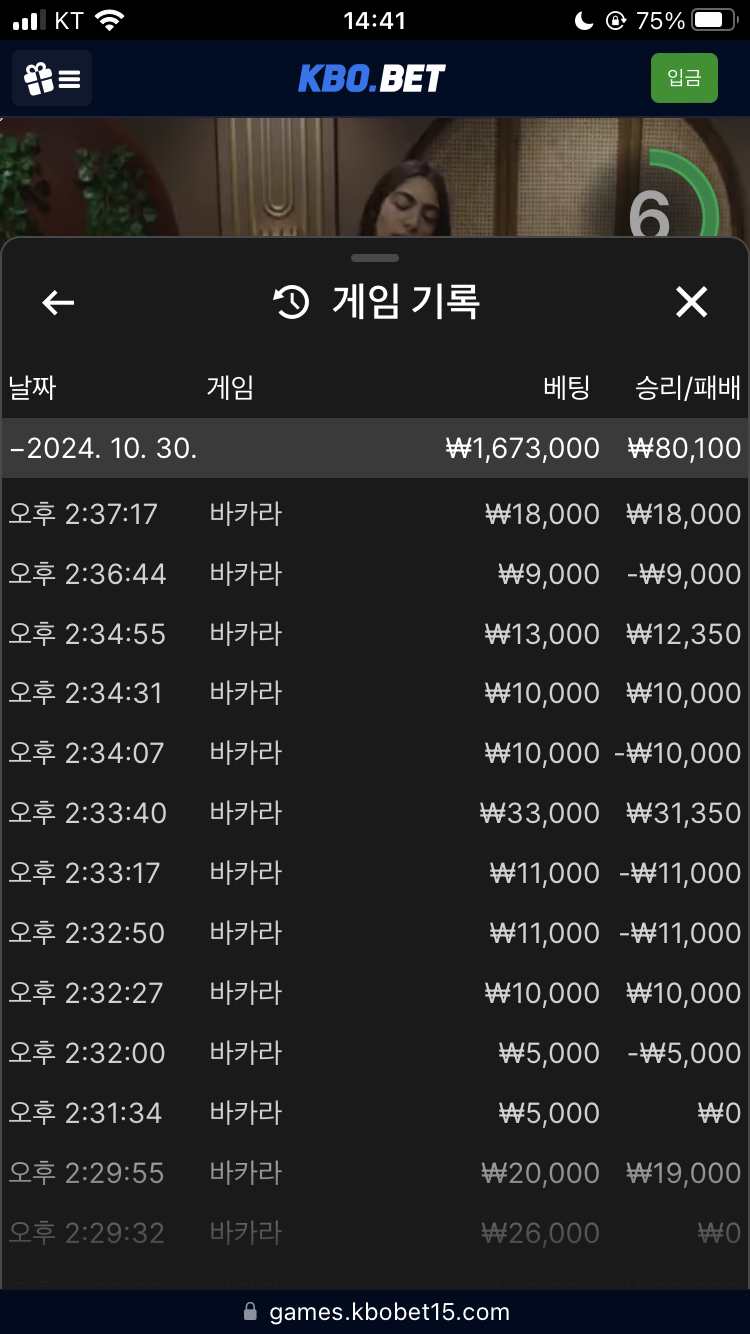Open the 오후 2:36:44 baccarat record

(375, 574)
